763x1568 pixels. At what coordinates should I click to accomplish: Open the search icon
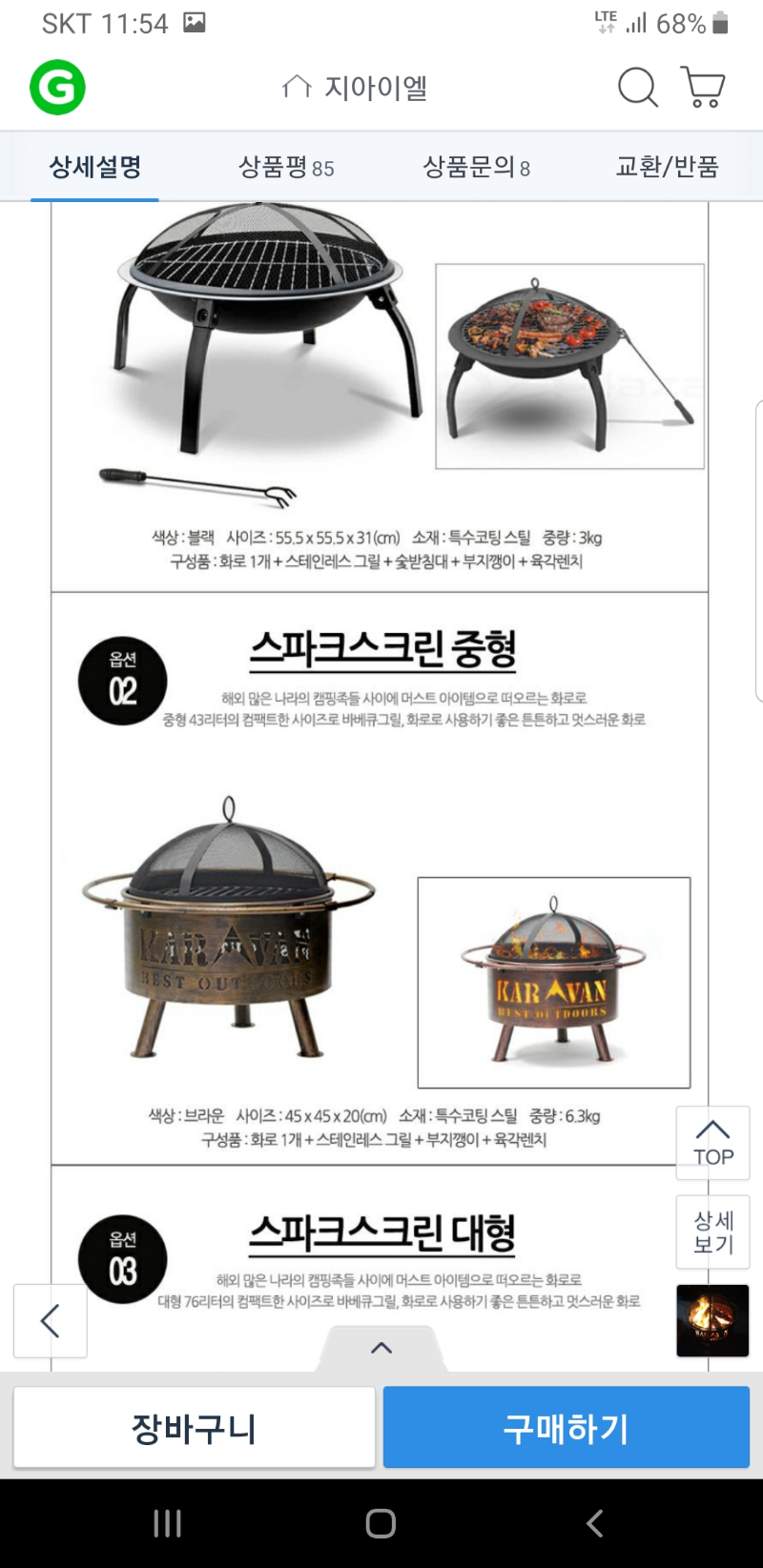pyautogui.click(x=637, y=88)
